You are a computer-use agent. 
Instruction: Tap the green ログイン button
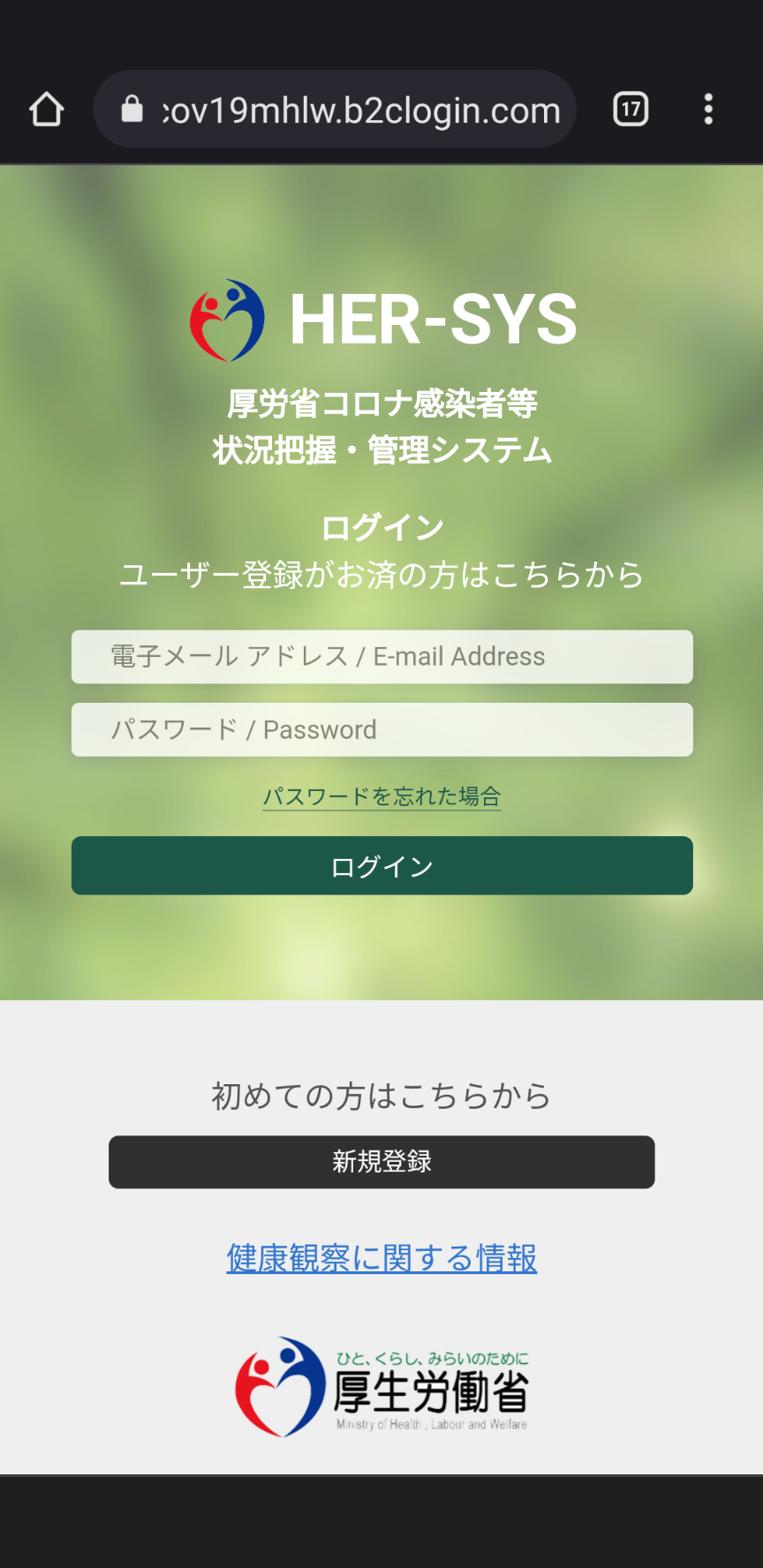point(381,866)
